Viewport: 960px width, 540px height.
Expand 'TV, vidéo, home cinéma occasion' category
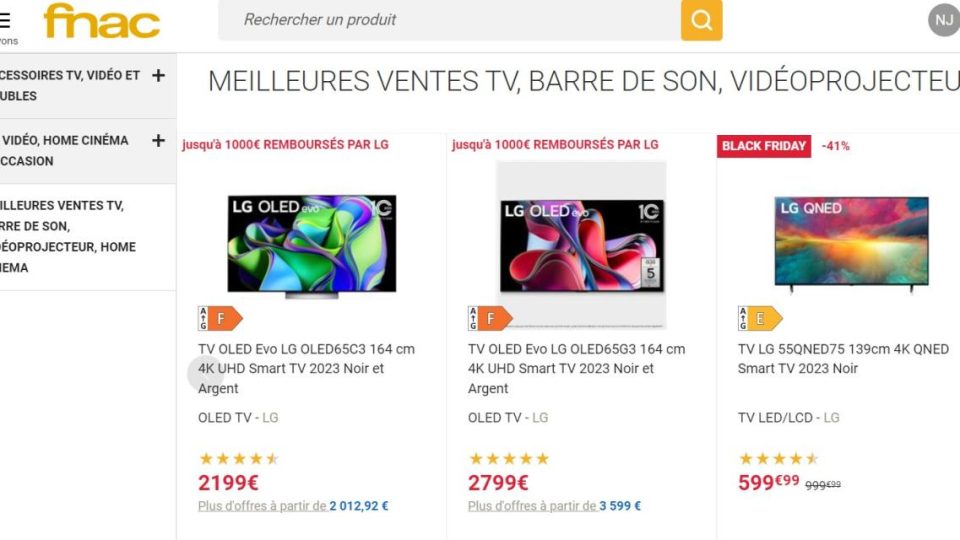(x=158, y=141)
